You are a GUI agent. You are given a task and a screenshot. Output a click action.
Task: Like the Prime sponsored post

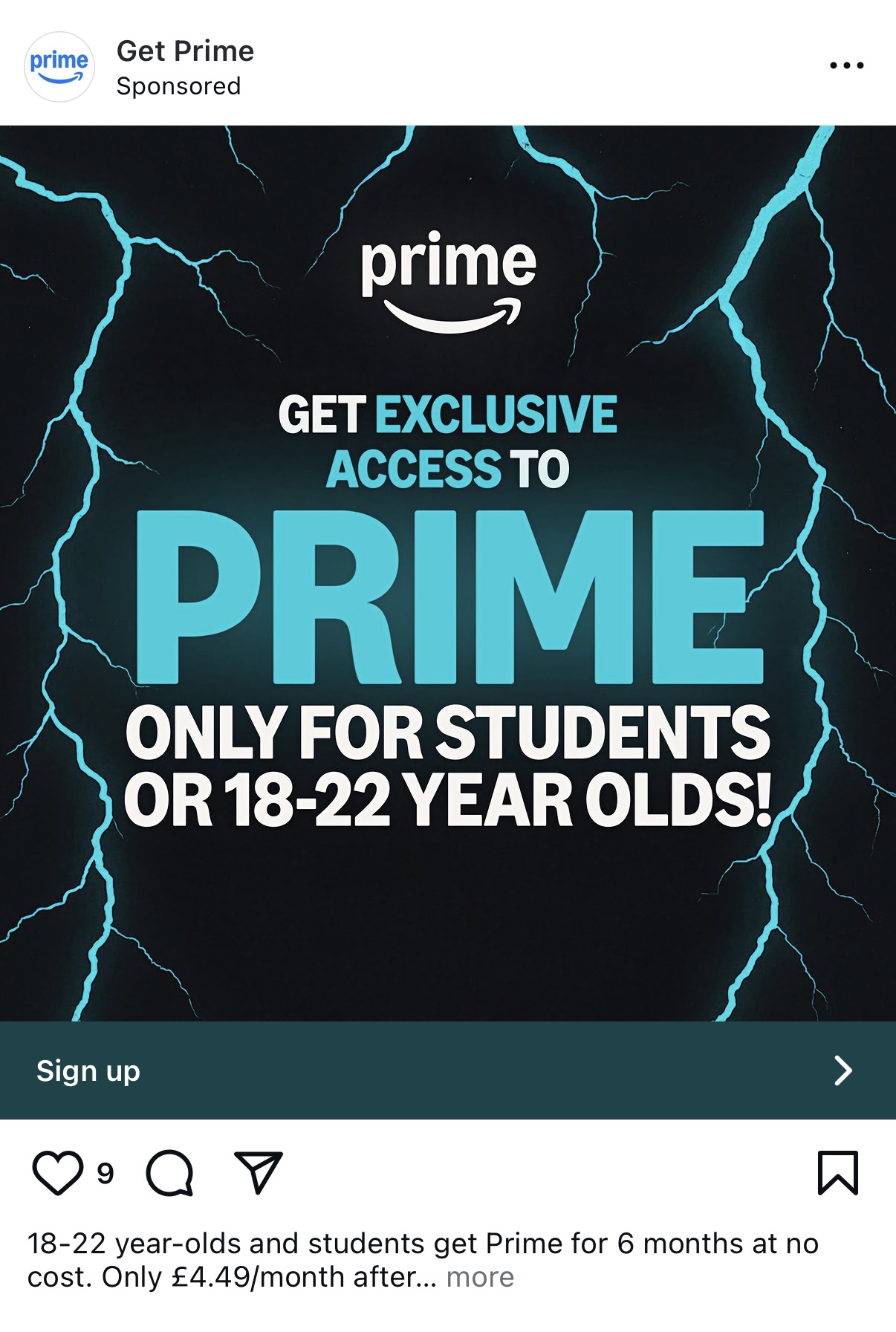(57, 1172)
